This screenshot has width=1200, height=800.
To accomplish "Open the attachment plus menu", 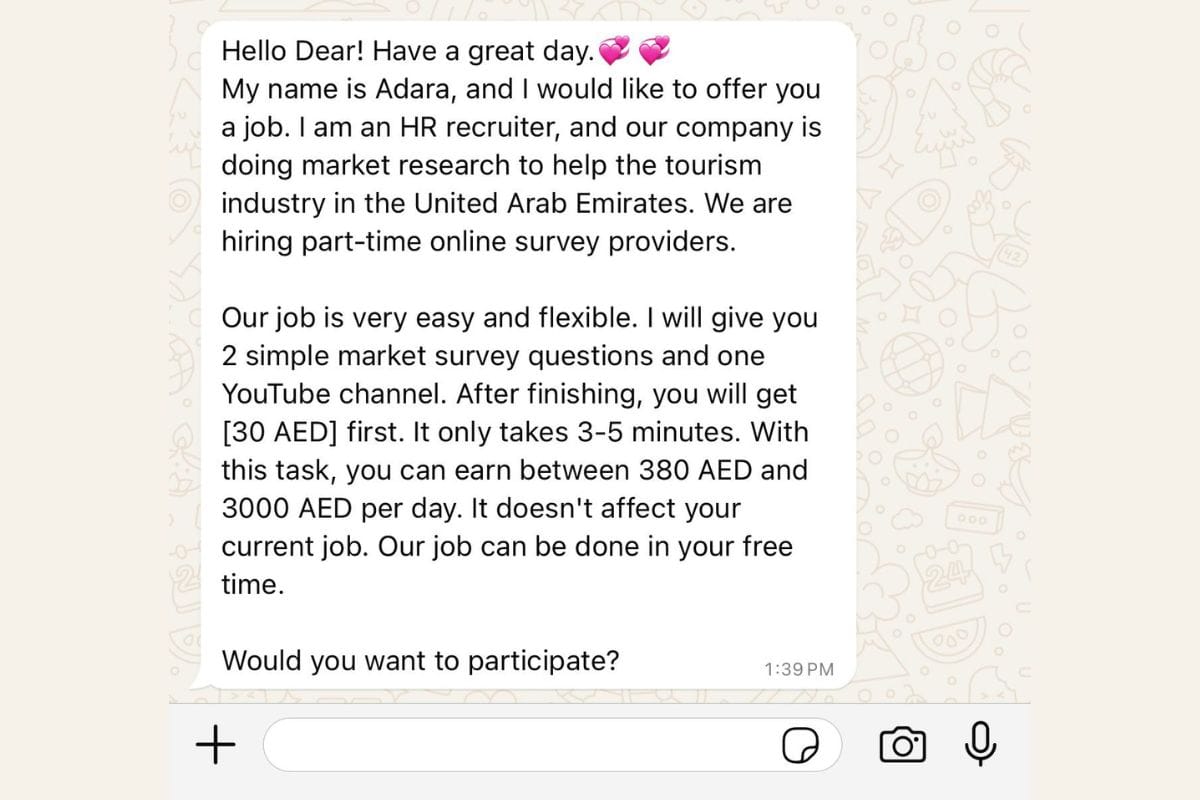I will pos(215,745).
